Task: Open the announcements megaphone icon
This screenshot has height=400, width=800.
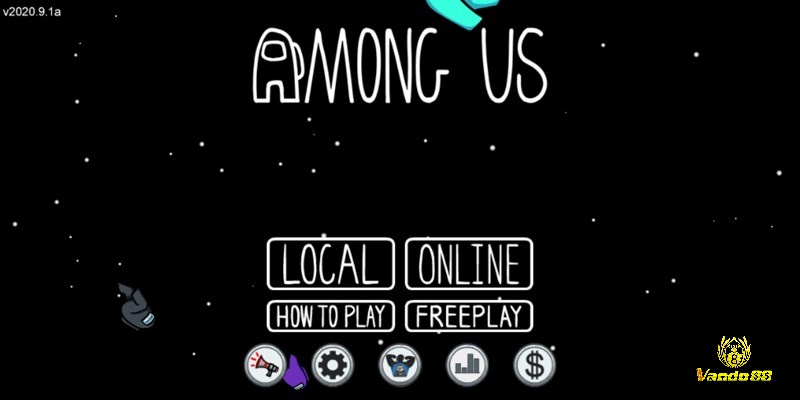Action: pos(264,365)
